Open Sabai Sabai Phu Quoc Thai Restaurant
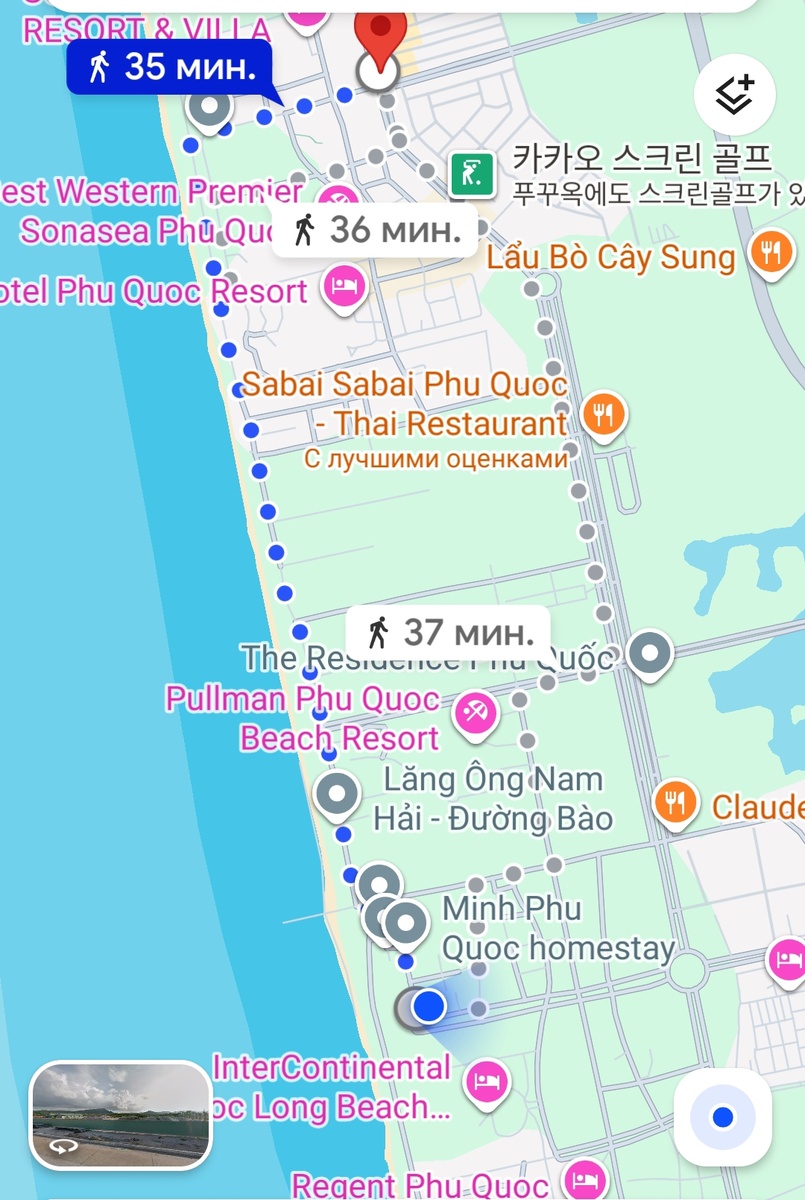Image resolution: width=805 pixels, height=1200 pixels. pyautogui.click(x=603, y=413)
